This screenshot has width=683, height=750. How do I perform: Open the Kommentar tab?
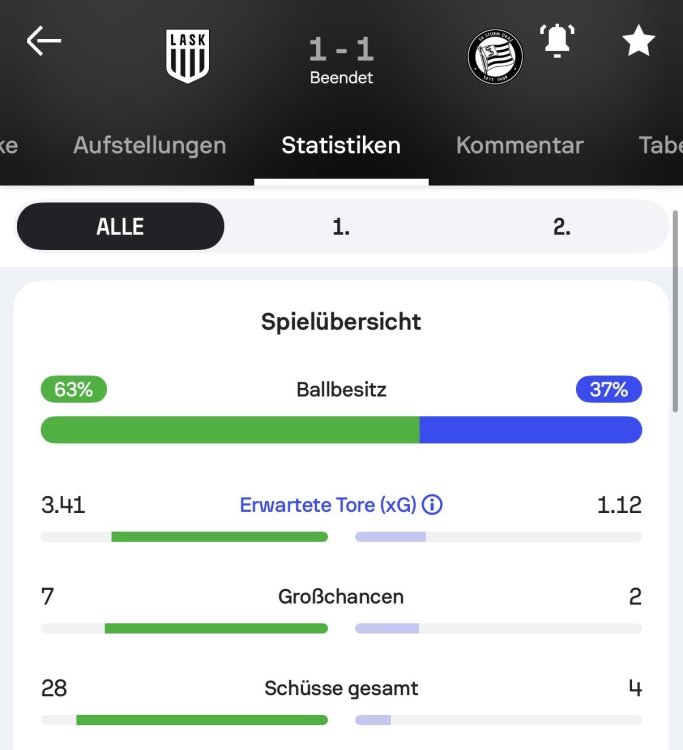(519, 145)
